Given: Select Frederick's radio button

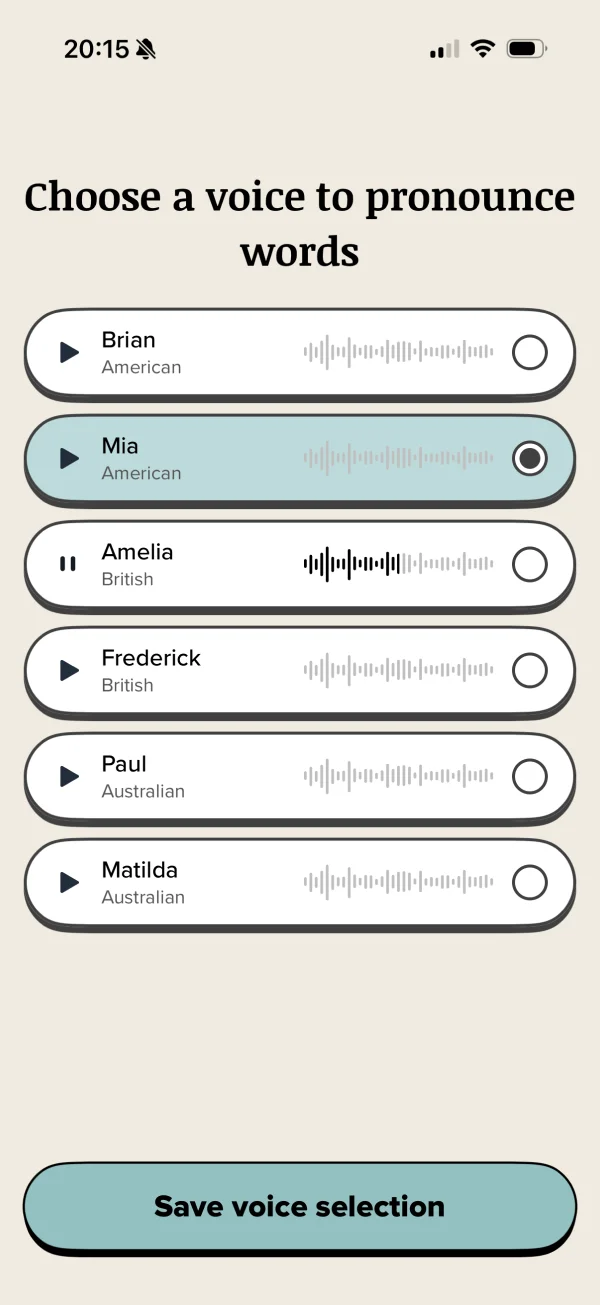Looking at the screenshot, I should point(530,670).
